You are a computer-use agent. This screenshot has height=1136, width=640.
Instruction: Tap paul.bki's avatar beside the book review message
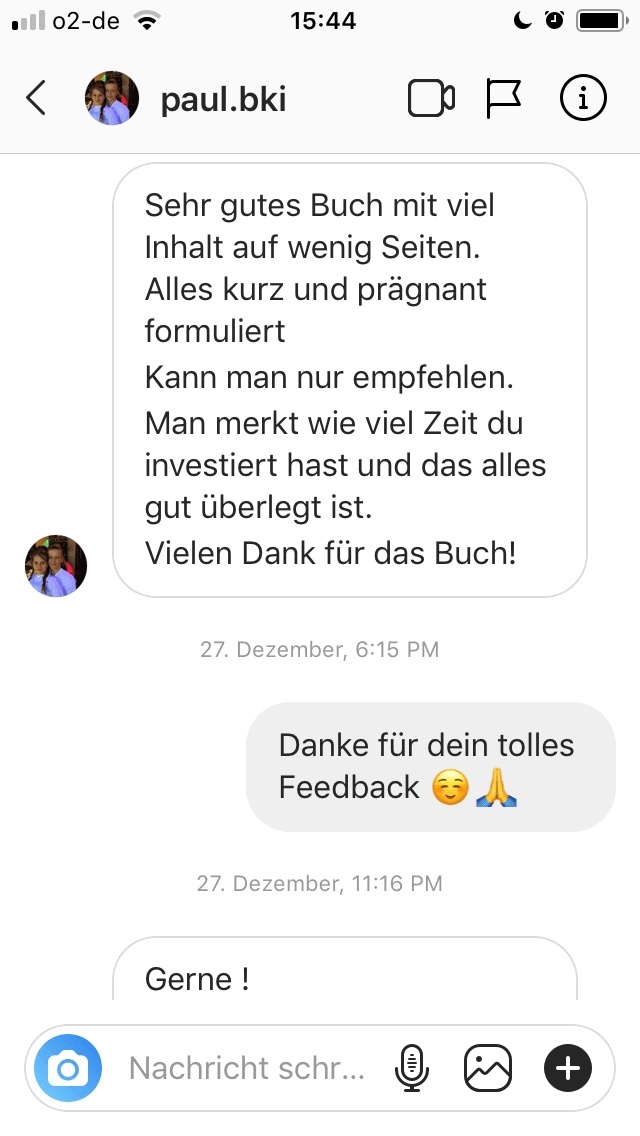[x=56, y=566]
